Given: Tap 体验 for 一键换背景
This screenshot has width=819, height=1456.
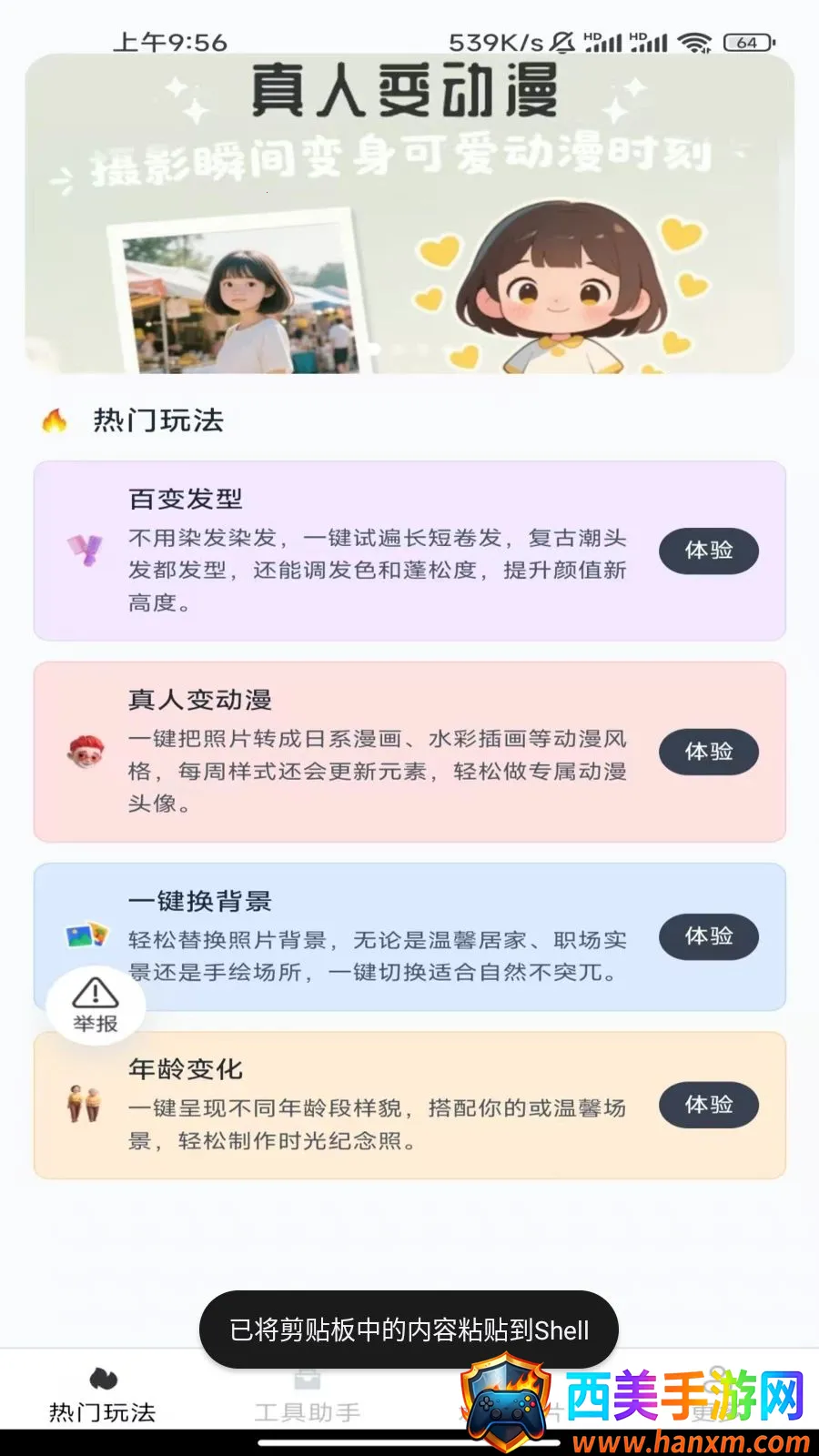Looking at the screenshot, I should click(x=708, y=936).
